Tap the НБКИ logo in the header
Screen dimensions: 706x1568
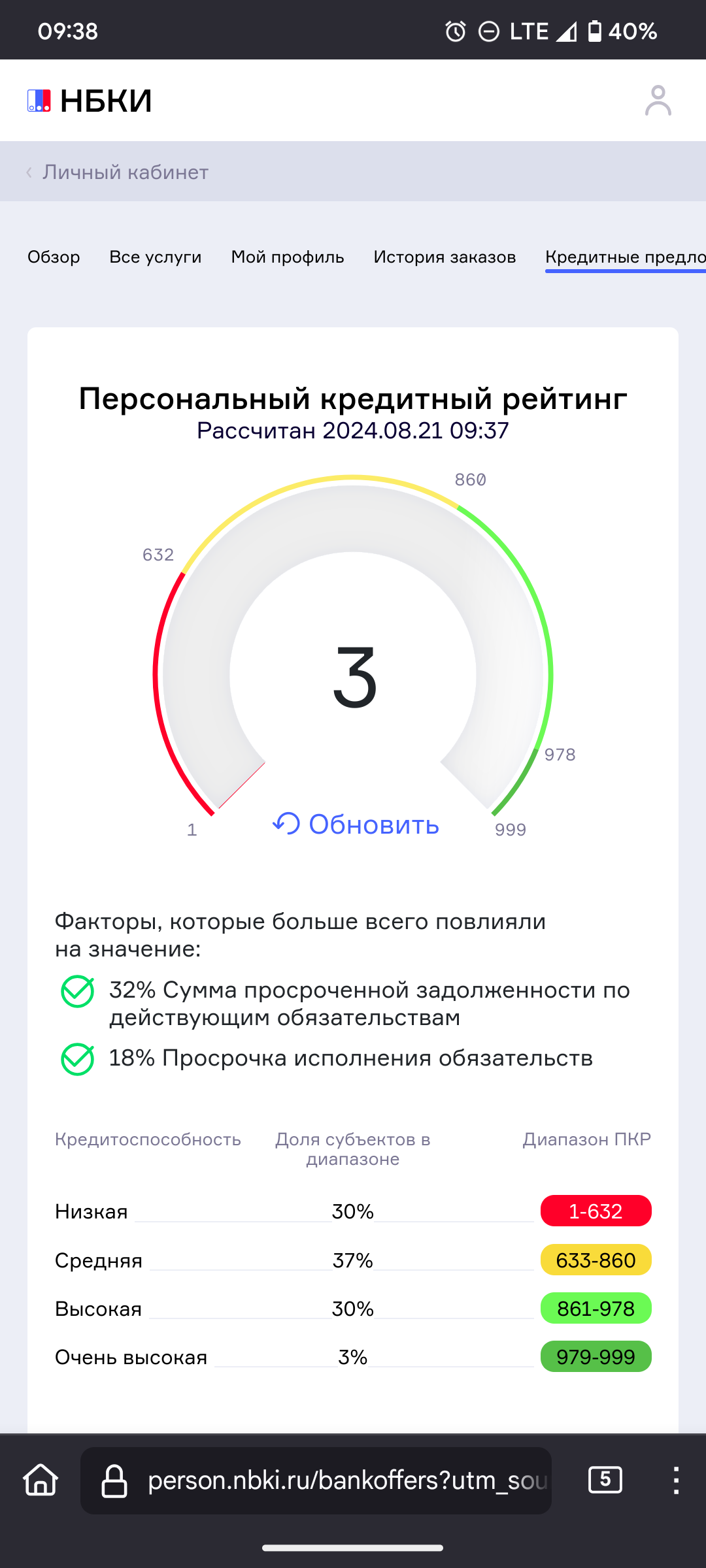[x=90, y=101]
